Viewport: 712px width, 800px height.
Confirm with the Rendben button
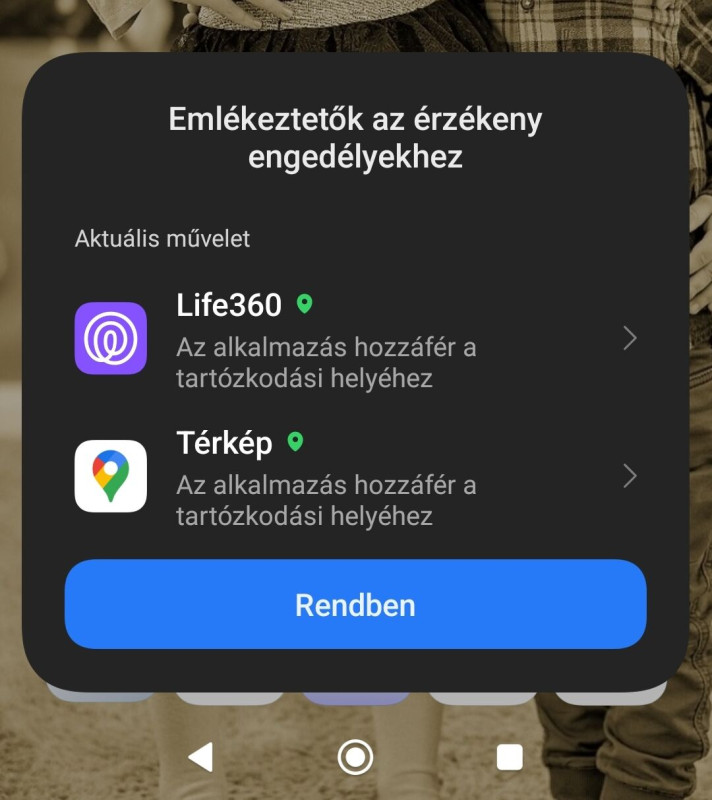(355, 605)
